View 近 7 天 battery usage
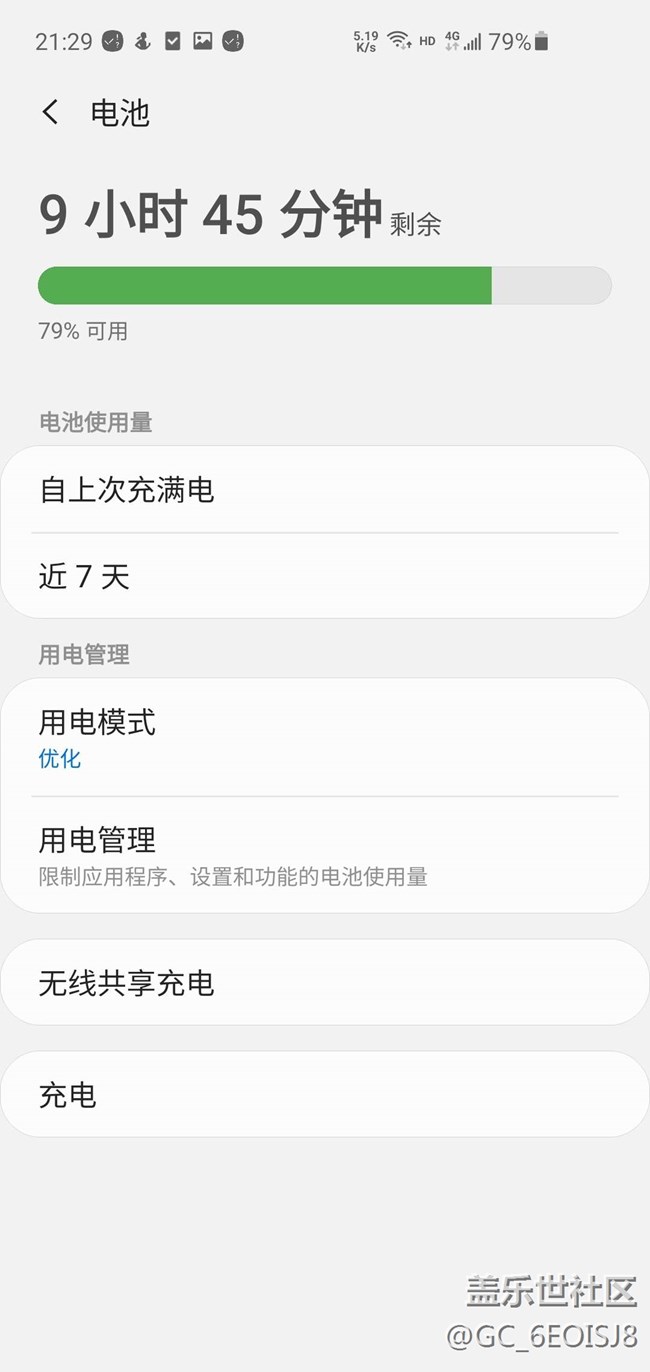The image size is (650, 1372). pyautogui.click(x=324, y=576)
